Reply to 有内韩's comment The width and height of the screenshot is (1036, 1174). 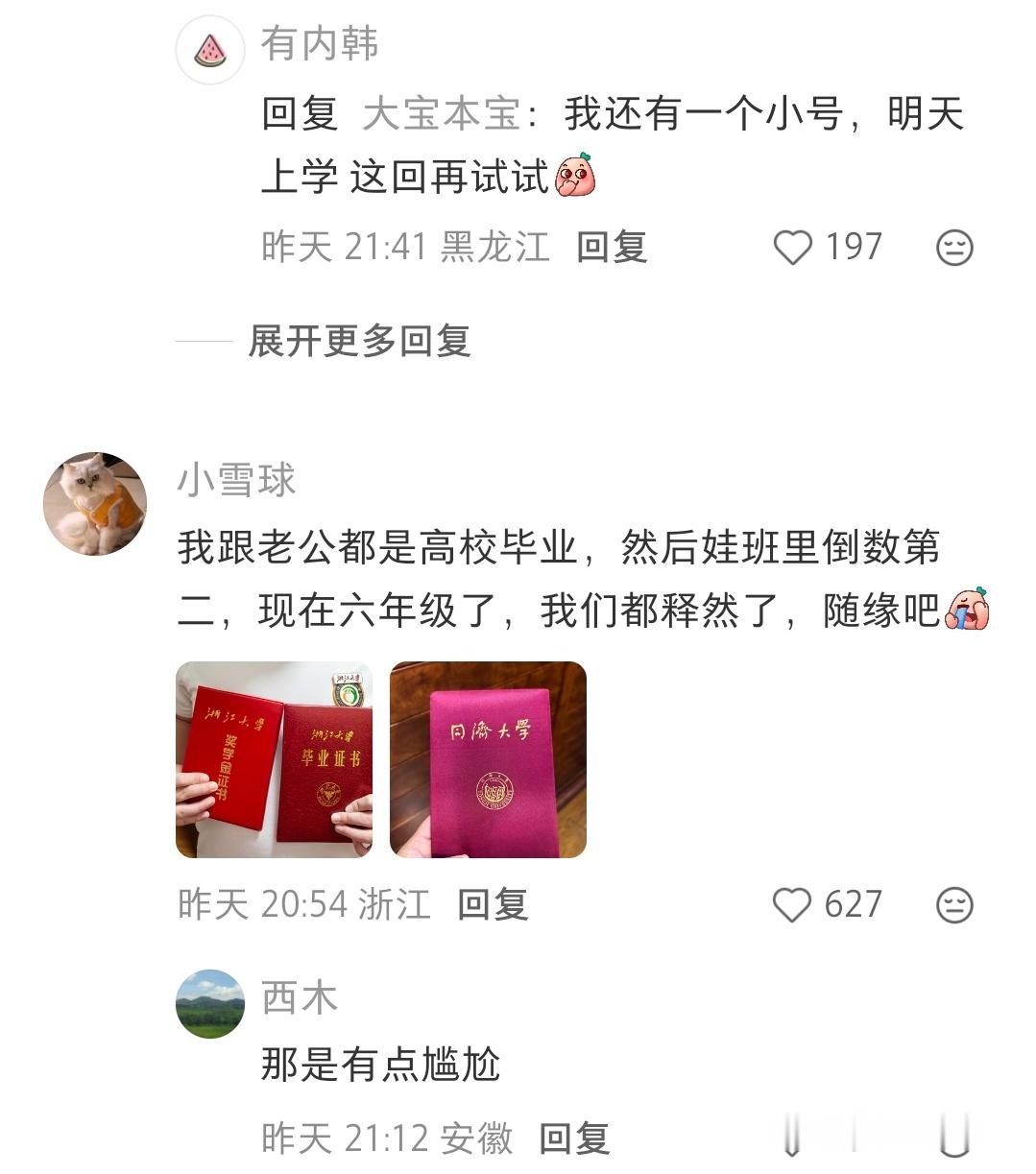click(x=612, y=247)
